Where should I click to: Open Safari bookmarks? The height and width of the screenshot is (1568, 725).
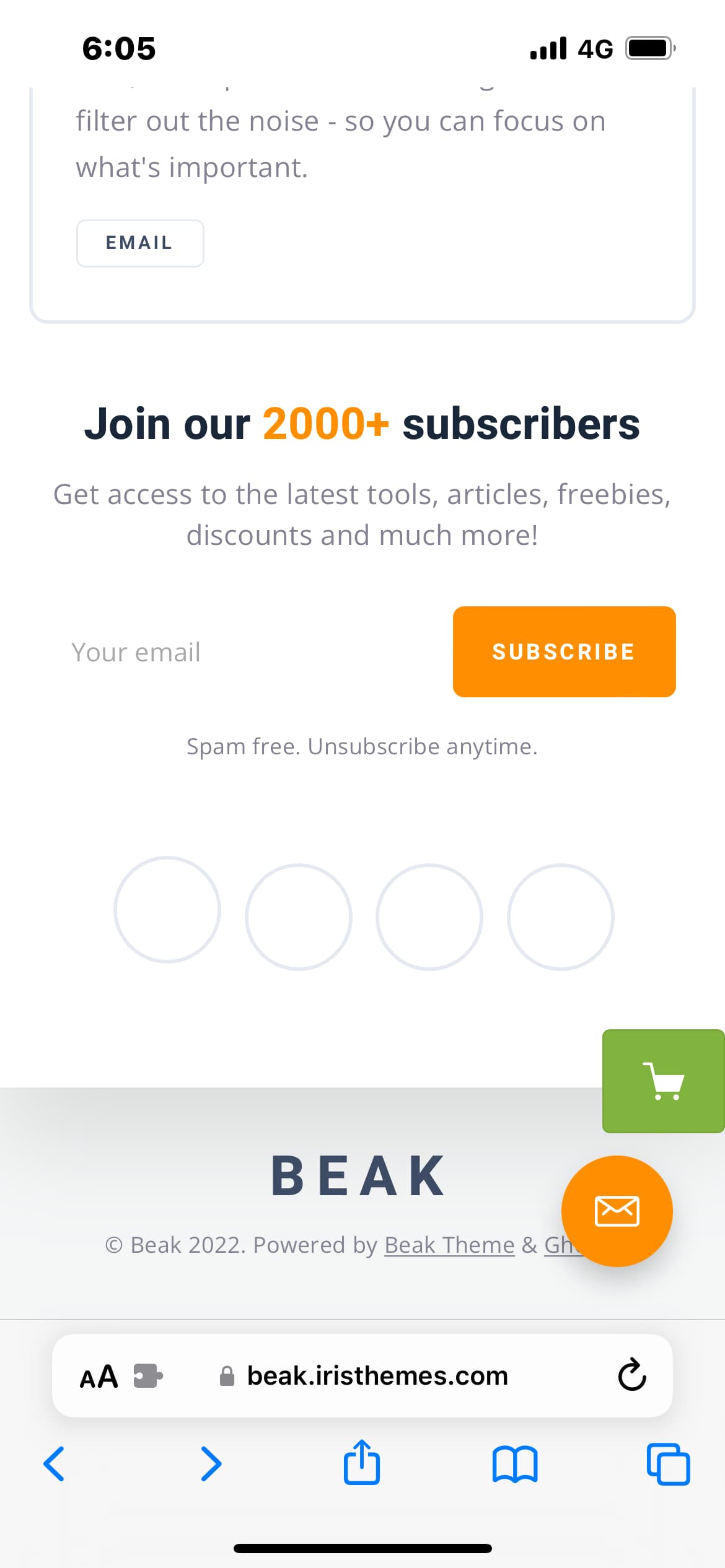click(515, 1464)
